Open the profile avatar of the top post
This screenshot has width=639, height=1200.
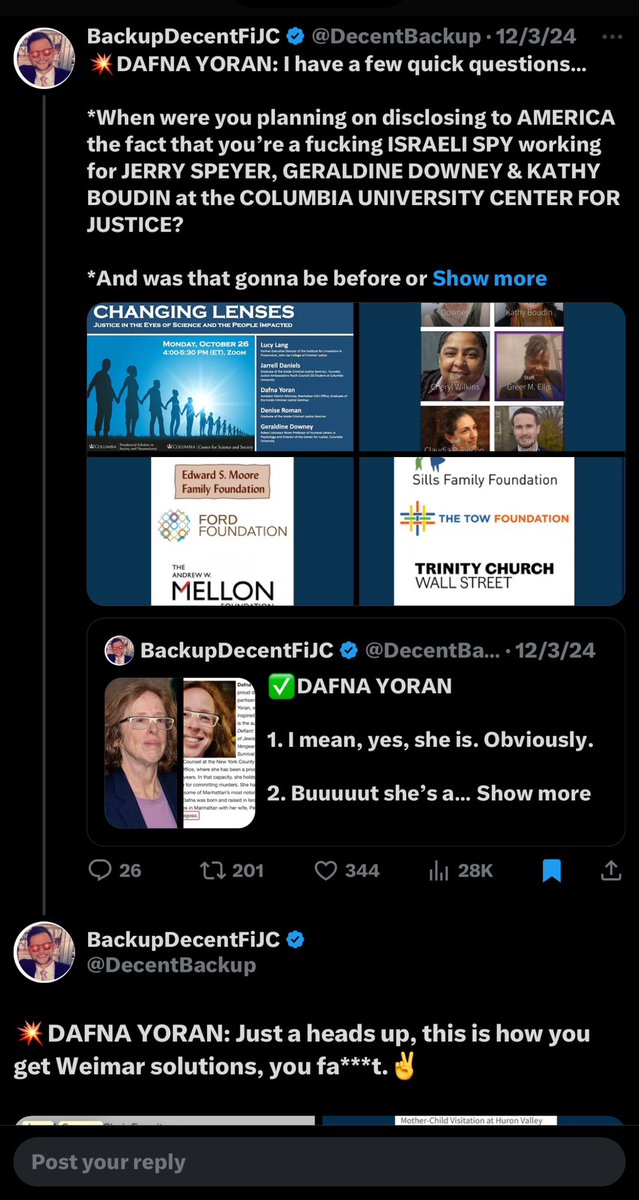(43, 57)
